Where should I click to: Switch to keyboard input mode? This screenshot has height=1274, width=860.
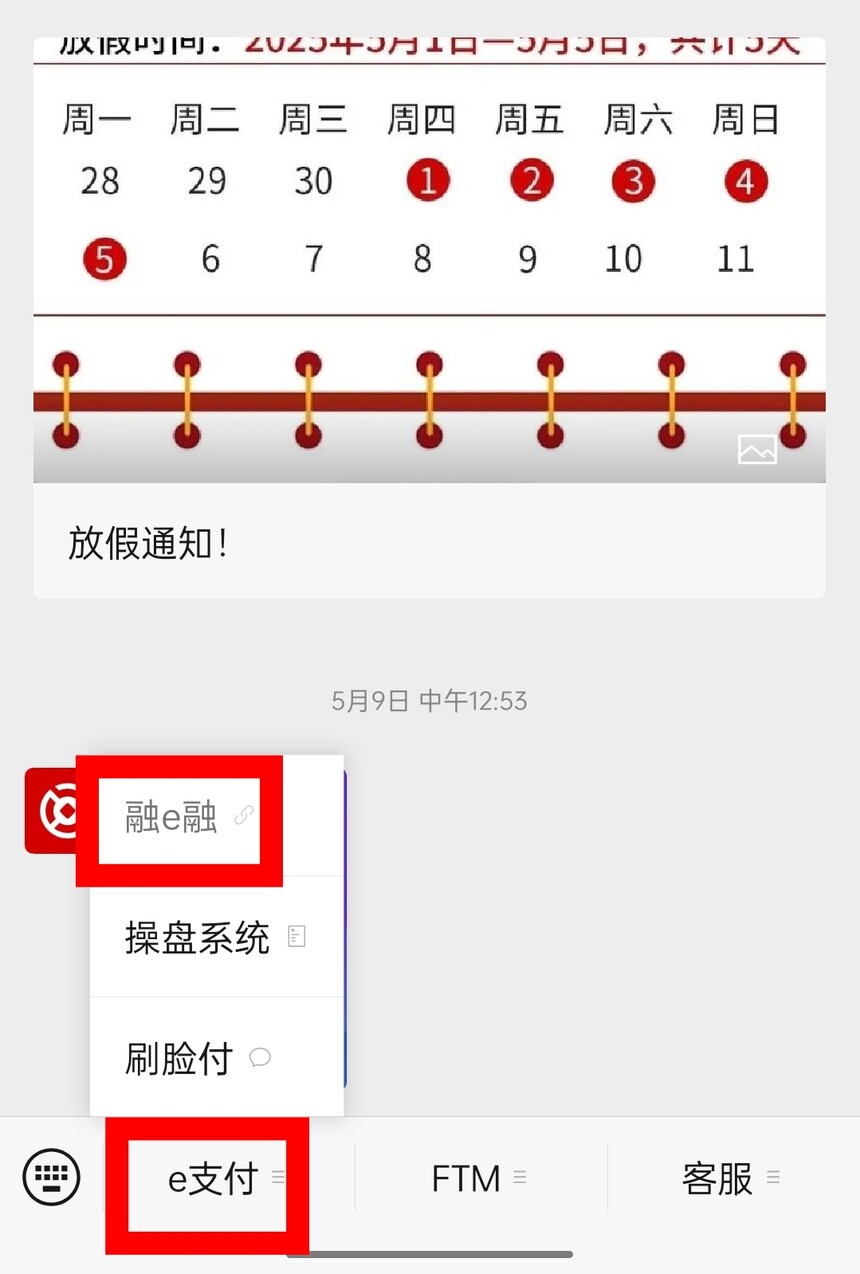(51, 1177)
